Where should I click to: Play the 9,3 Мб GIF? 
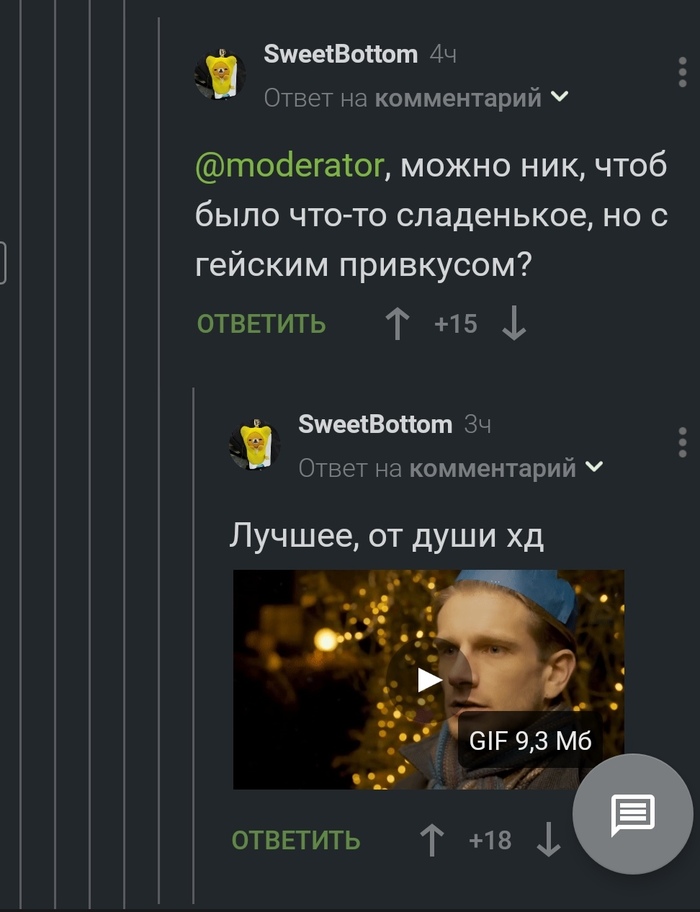coord(429,680)
